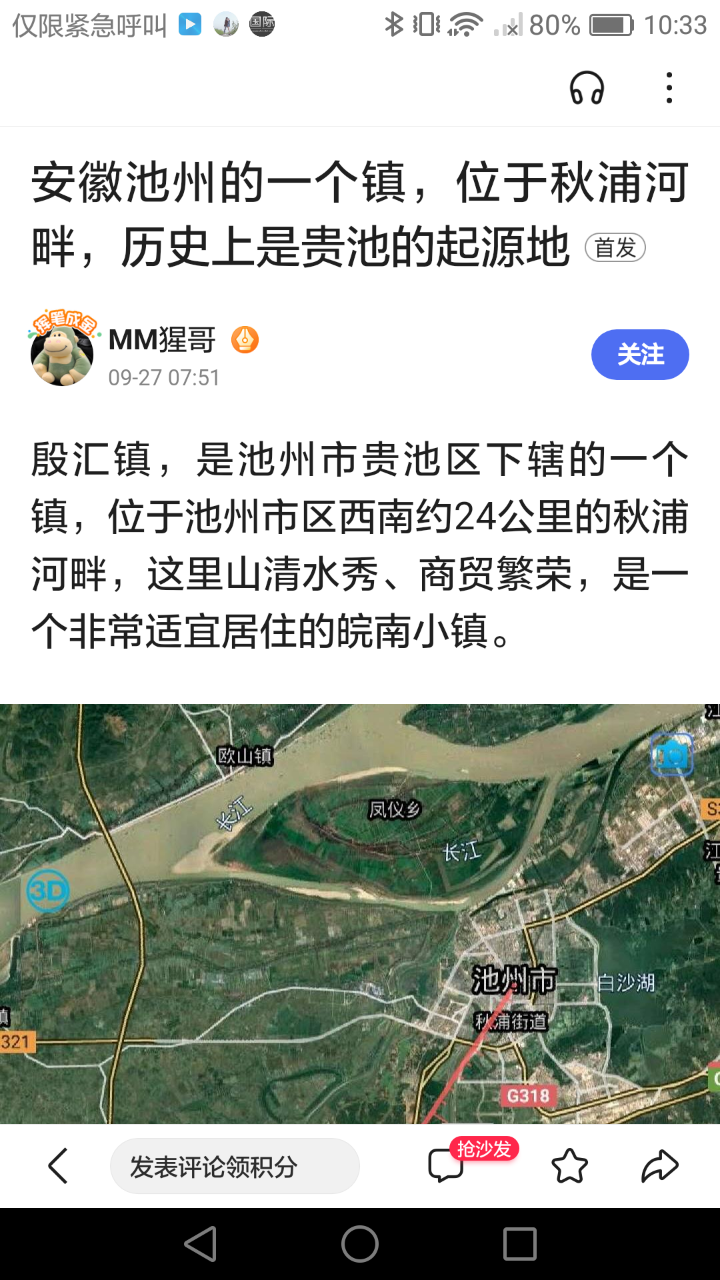
Task: Open the three-dot overflow menu
Action: (x=669, y=89)
